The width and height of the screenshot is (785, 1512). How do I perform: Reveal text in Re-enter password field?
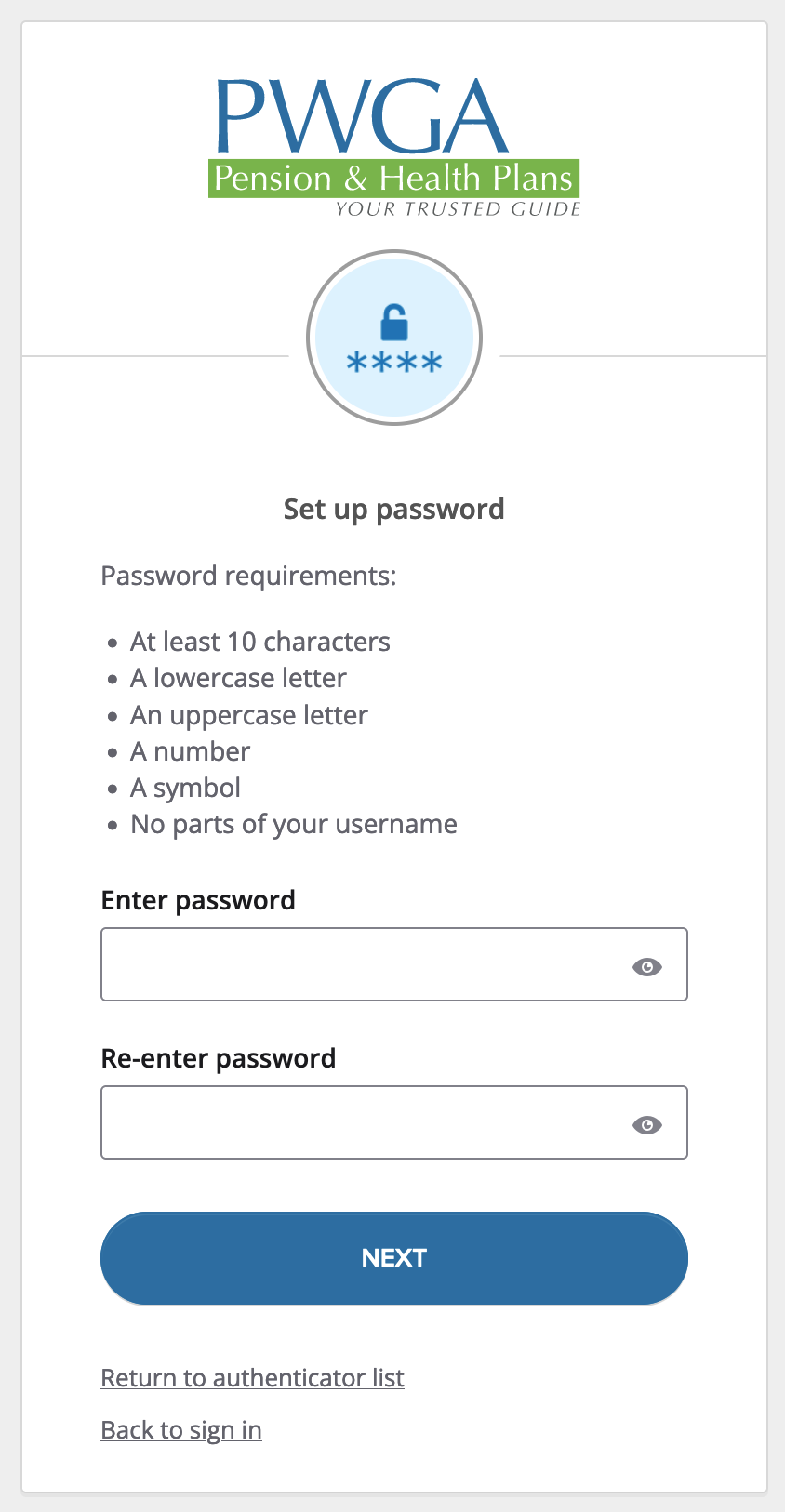point(647,1125)
